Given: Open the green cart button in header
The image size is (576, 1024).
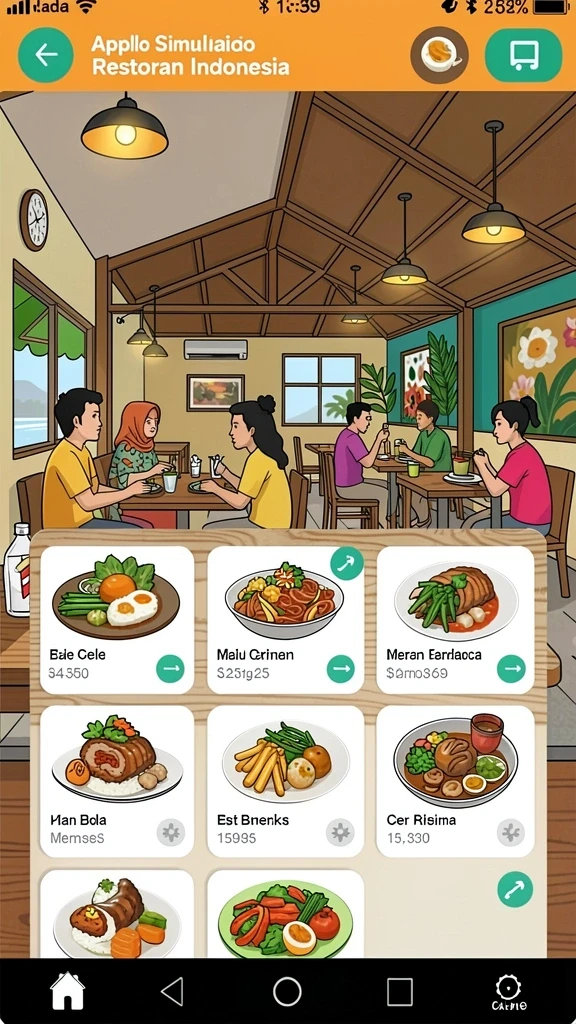Looking at the screenshot, I should [523, 55].
